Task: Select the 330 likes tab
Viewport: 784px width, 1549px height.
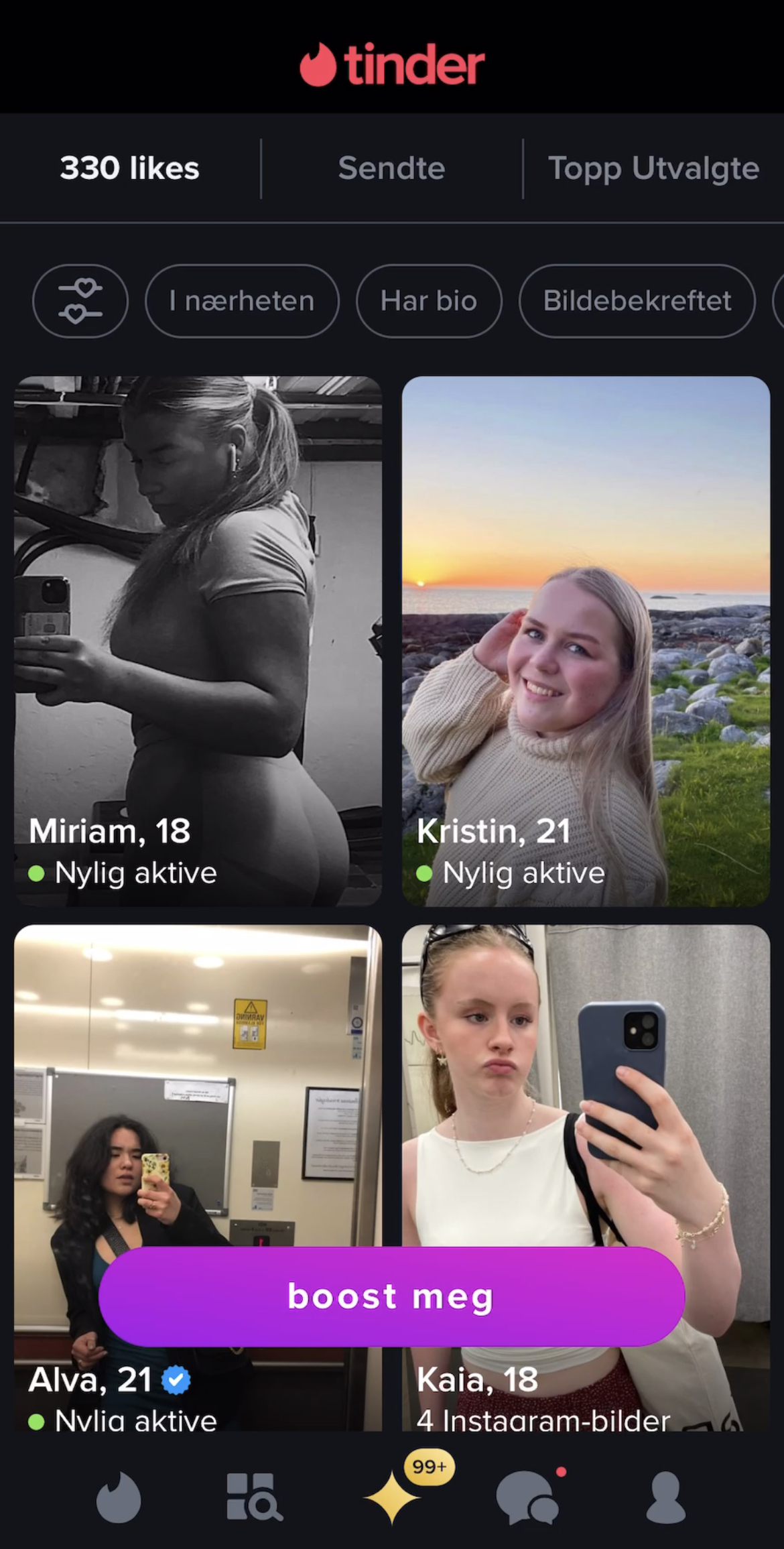Action: [130, 168]
